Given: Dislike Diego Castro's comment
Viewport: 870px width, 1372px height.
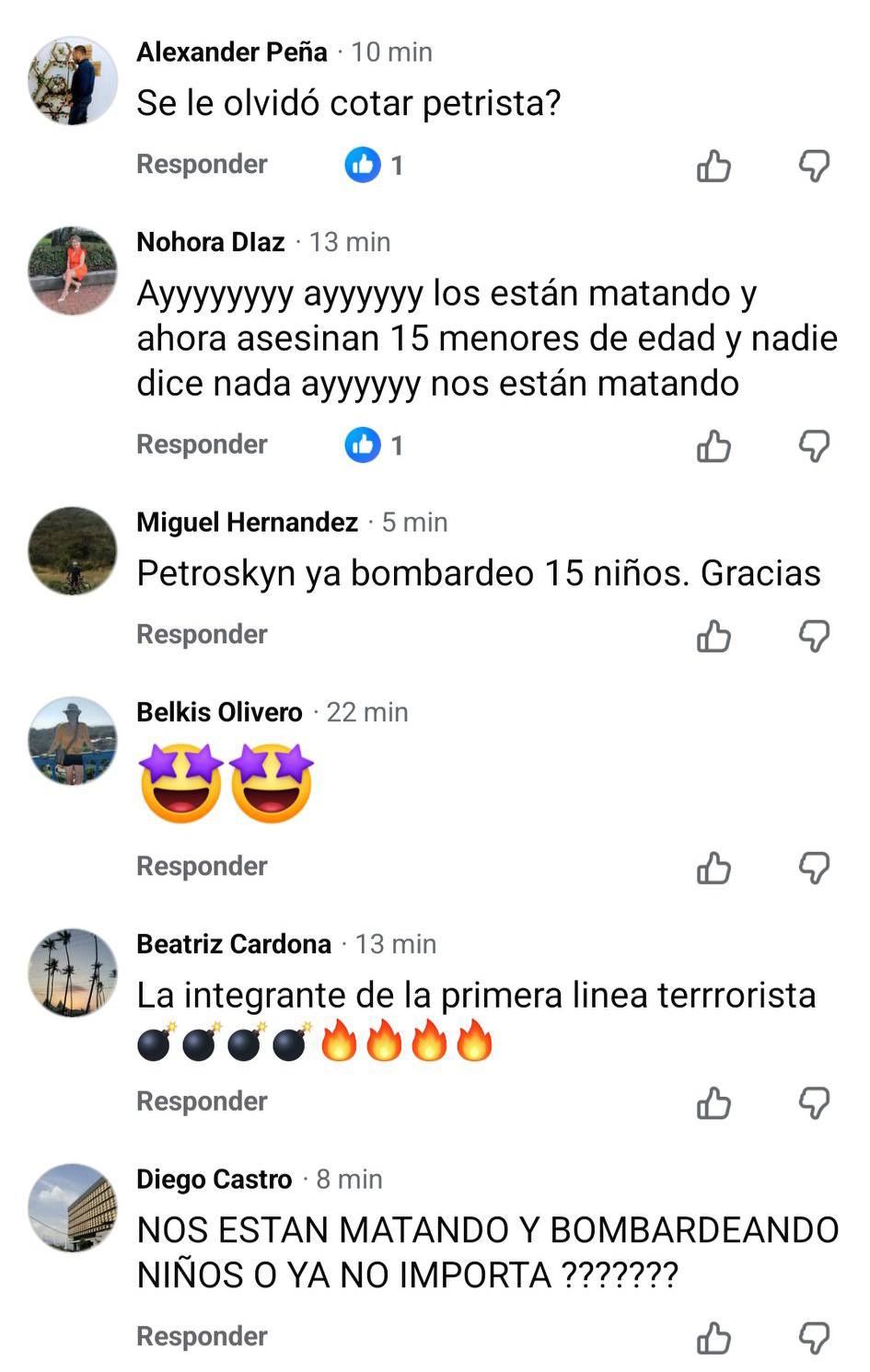Looking at the screenshot, I should pyautogui.click(x=814, y=1338).
